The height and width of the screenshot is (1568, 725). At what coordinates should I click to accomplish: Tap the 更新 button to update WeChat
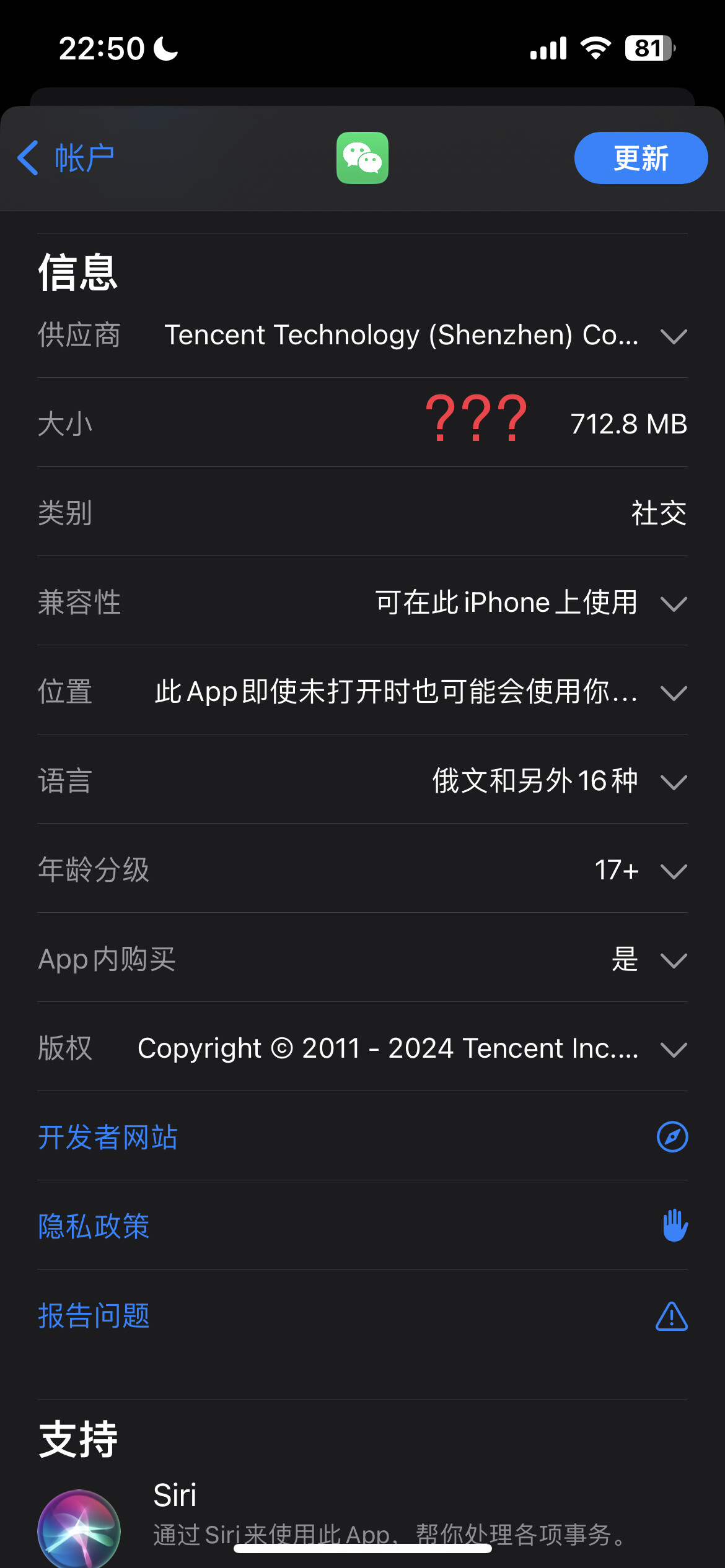(x=641, y=158)
